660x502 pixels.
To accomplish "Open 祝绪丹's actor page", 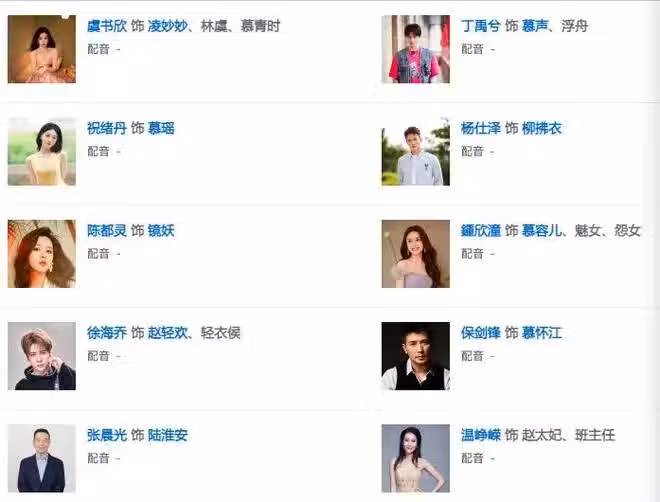I will (x=107, y=128).
